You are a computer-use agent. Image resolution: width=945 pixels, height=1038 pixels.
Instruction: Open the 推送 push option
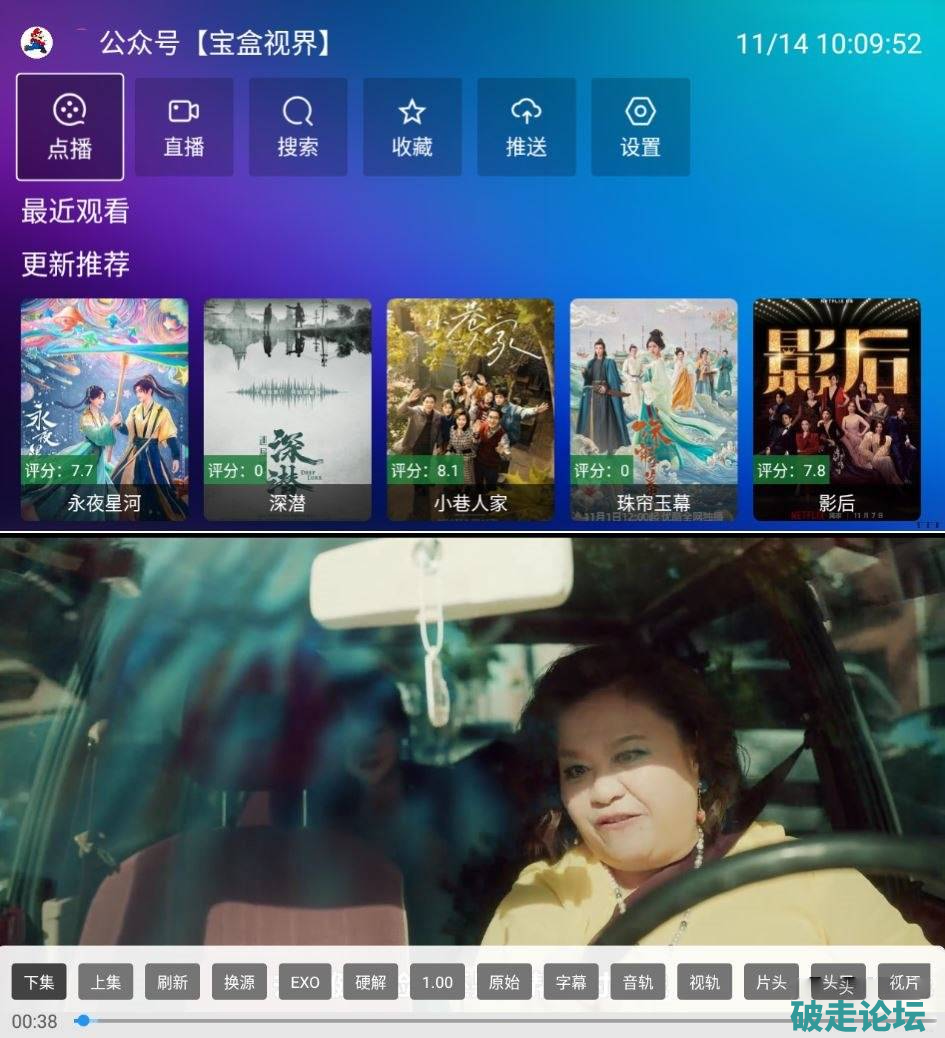point(526,127)
